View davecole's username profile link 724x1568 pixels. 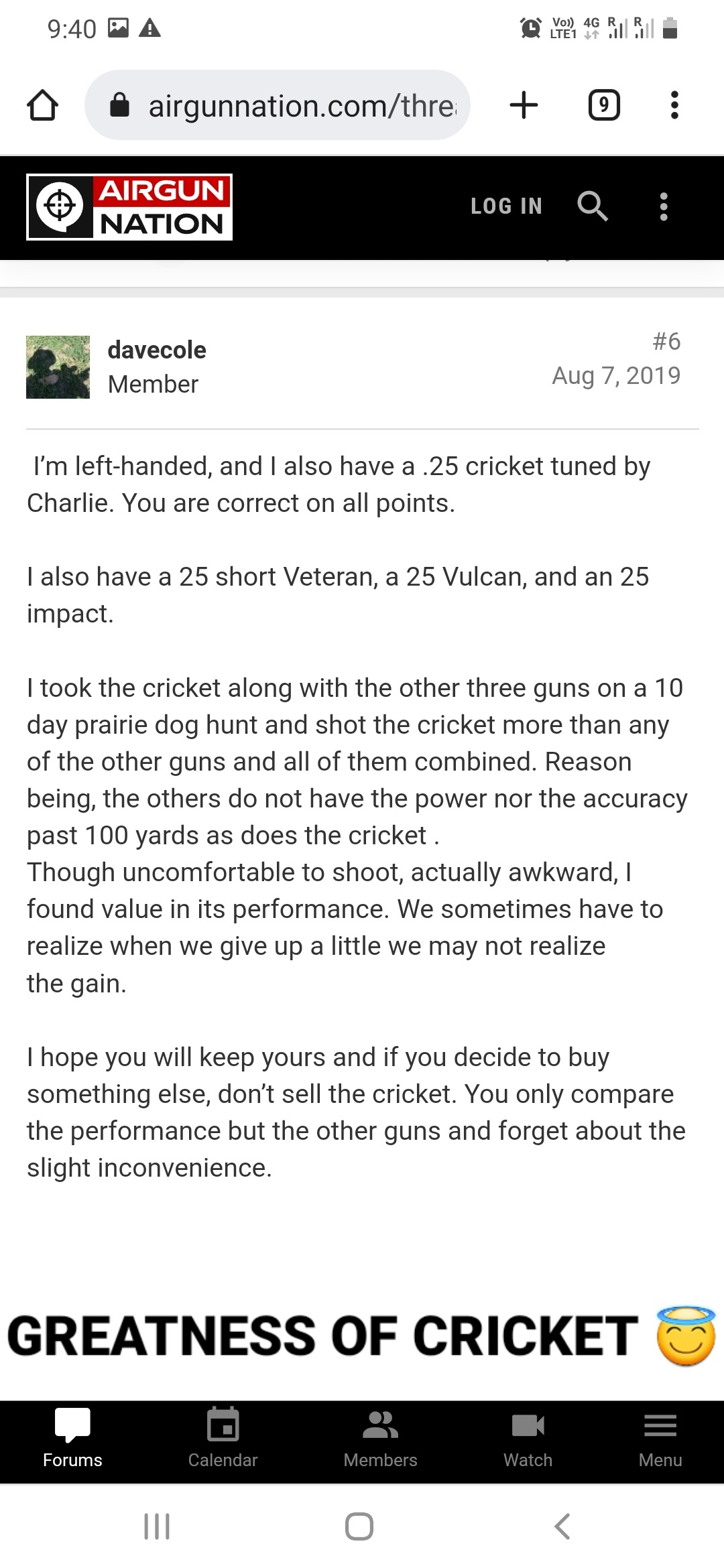(157, 350)
